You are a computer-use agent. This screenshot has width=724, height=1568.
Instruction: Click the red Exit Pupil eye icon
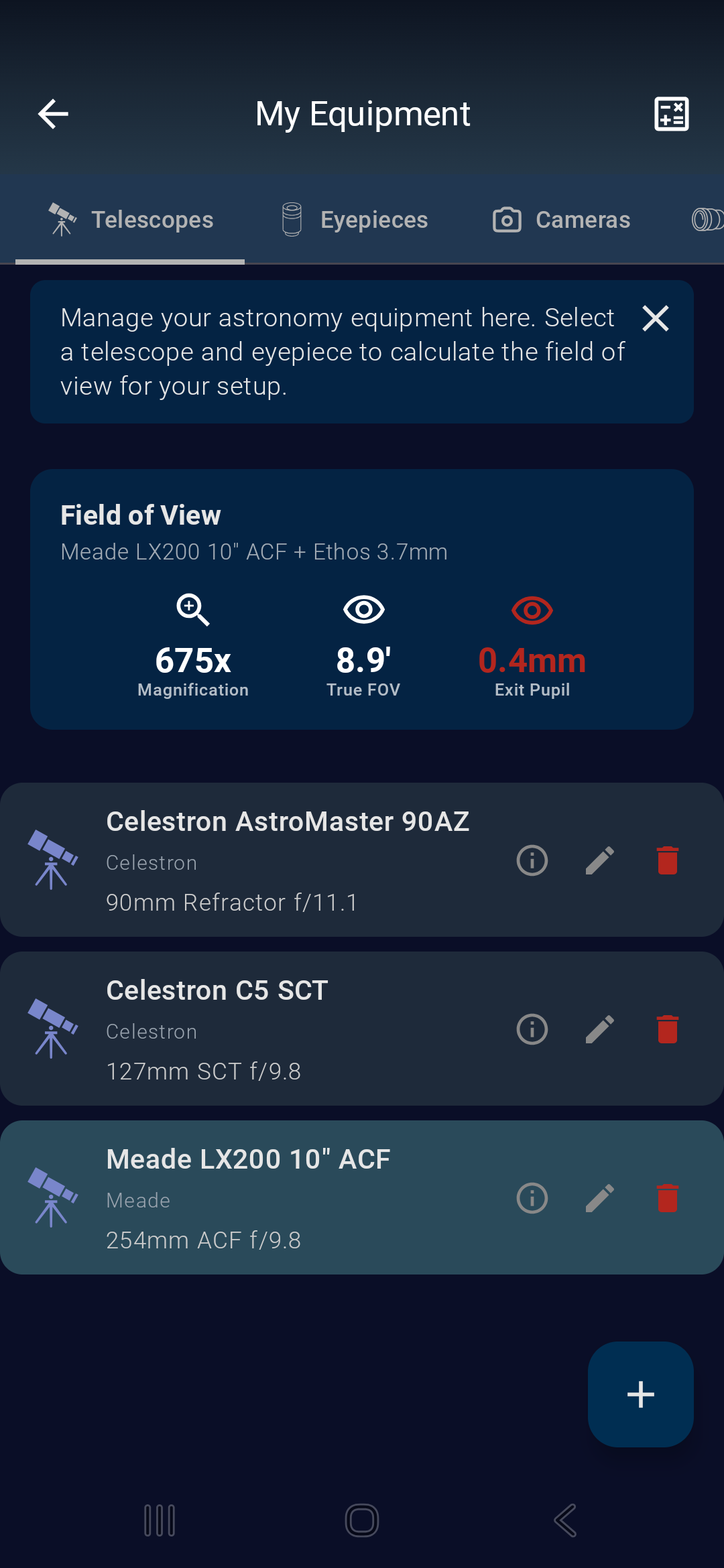click(531, 610)
